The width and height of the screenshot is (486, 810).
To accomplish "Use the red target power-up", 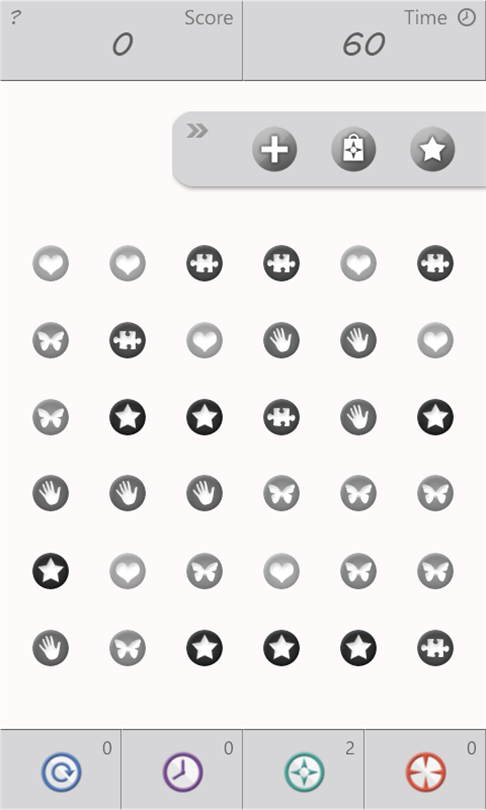I will tap(426, 772).
